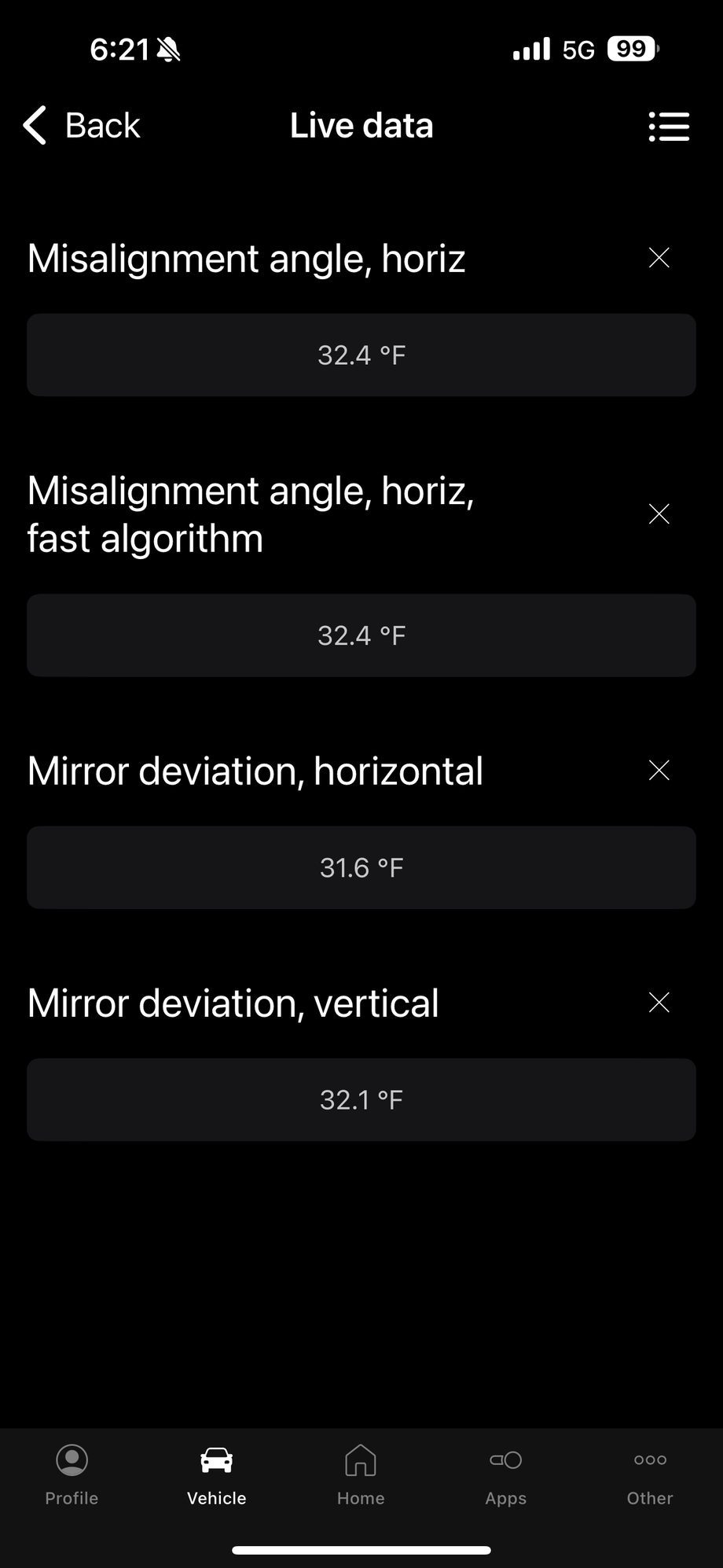Screen dimensions: 723x1568
Task: Tap the Back label to go back
Action: [x=102, y=125]
